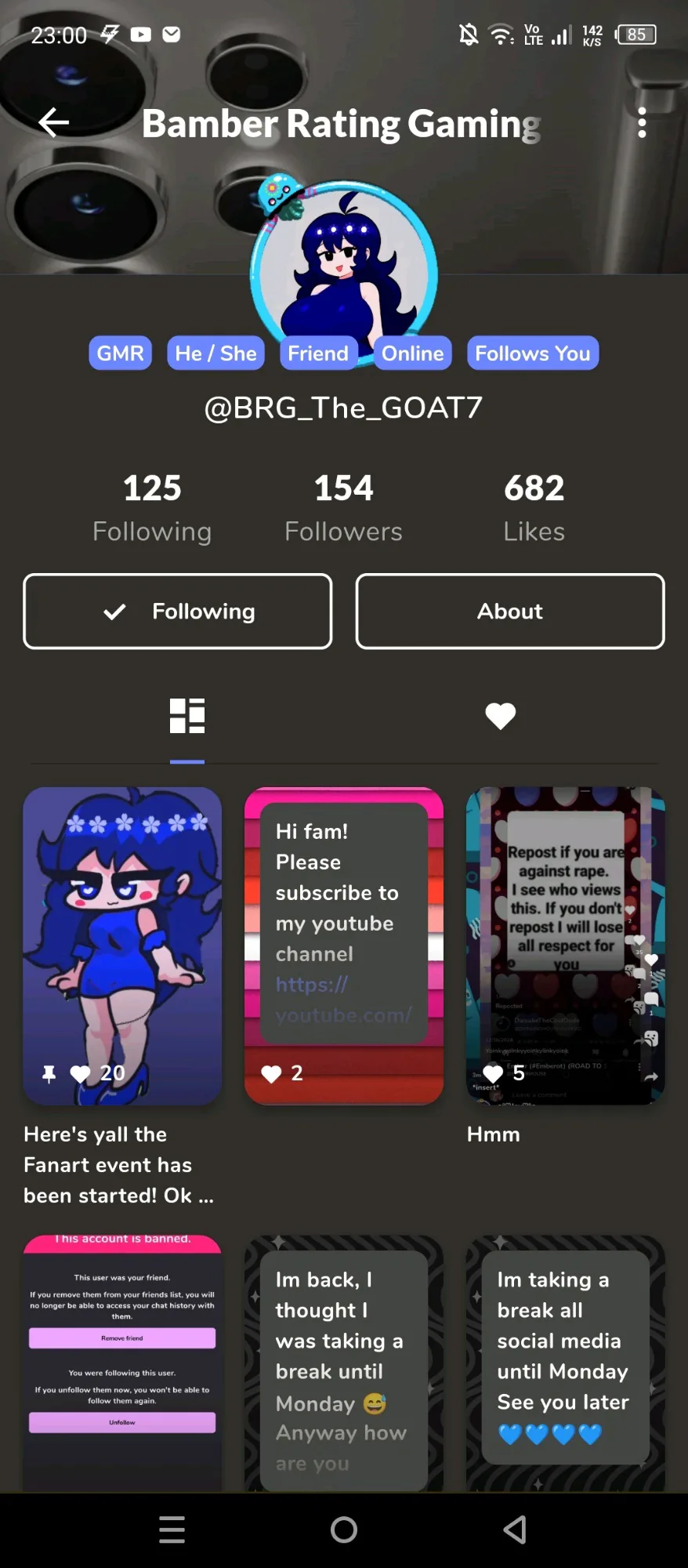Open the post captioned Hmm
The image size is (688, 1568).
[565, 945]
